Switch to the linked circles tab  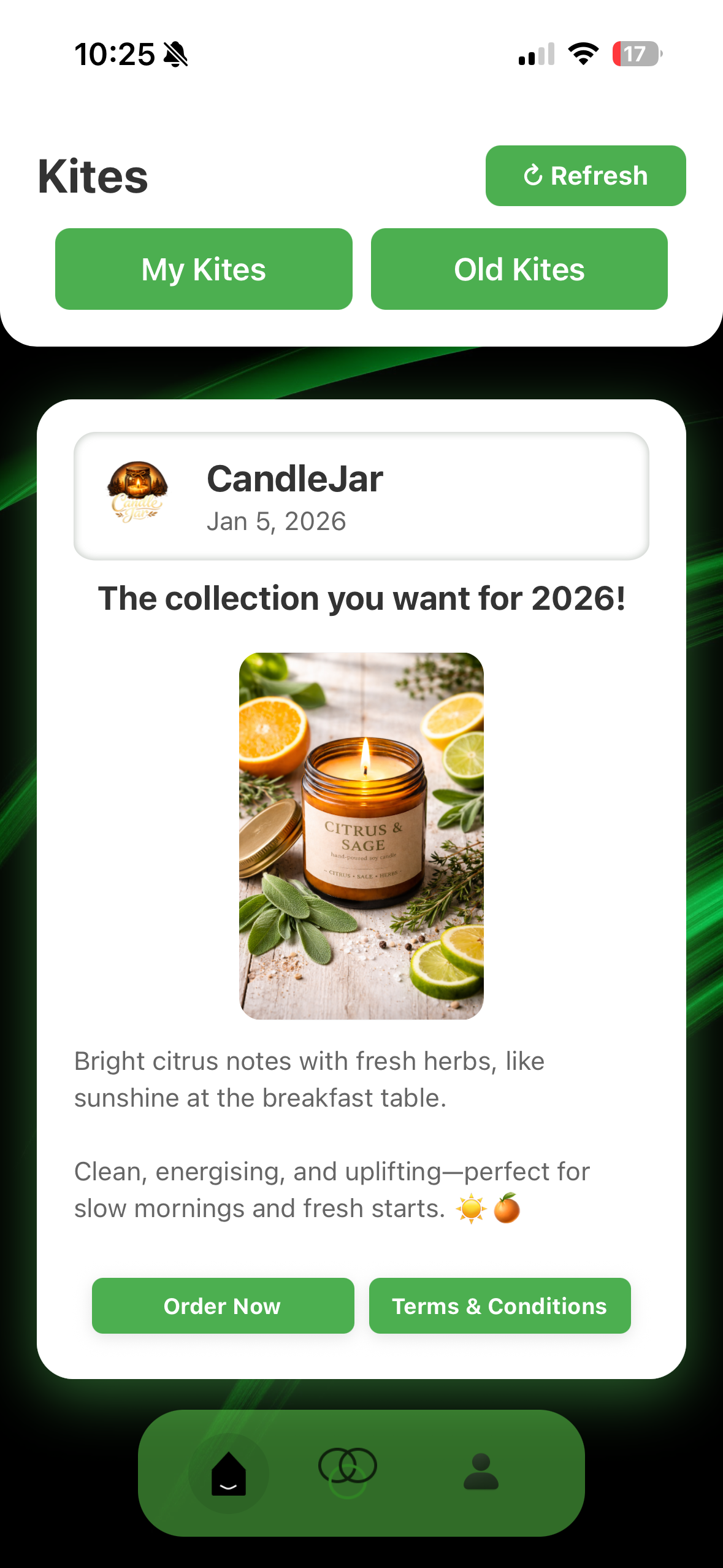pos(348,1472)
